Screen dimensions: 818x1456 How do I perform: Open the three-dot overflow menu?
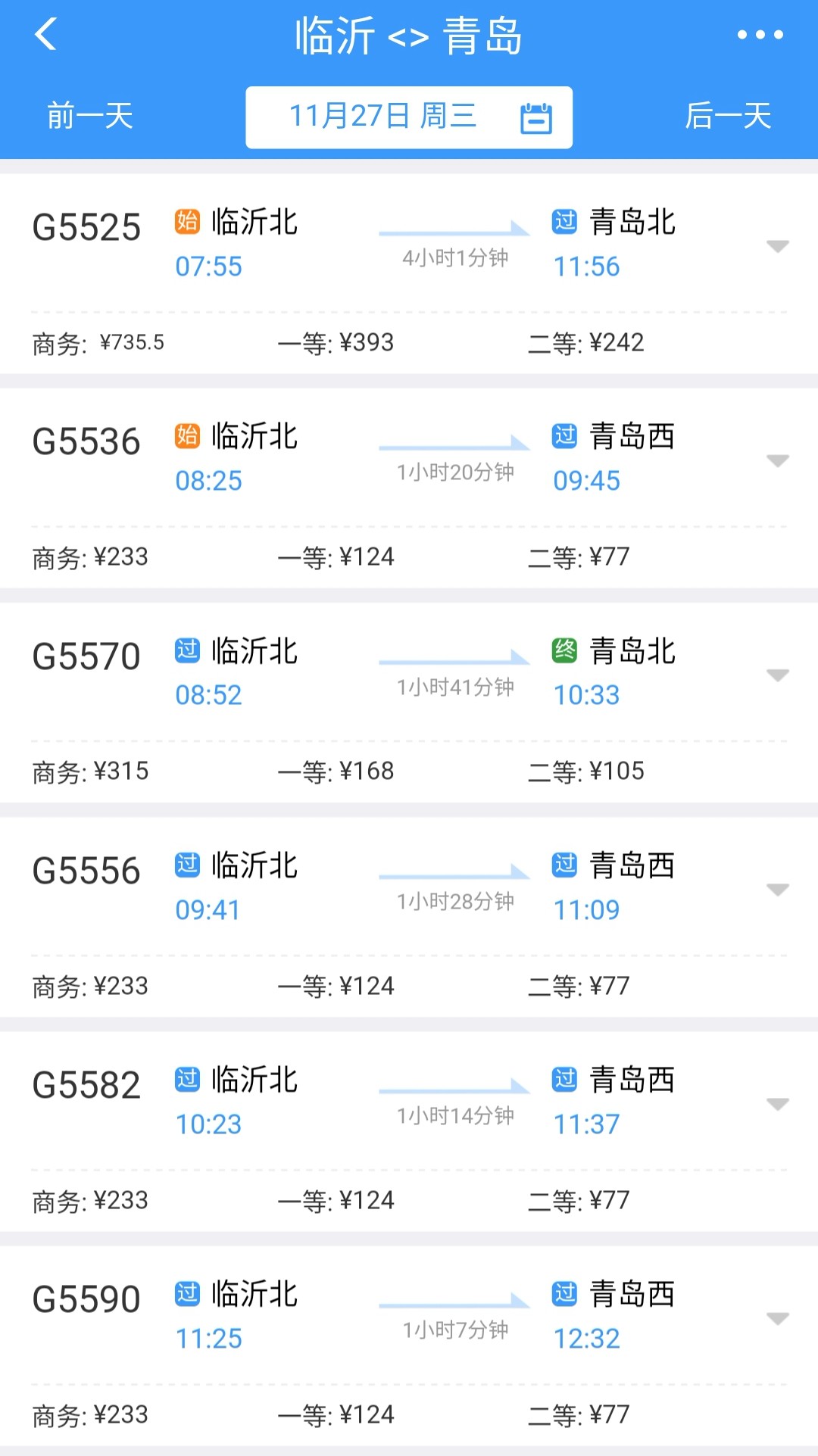[x=760, y=35]
